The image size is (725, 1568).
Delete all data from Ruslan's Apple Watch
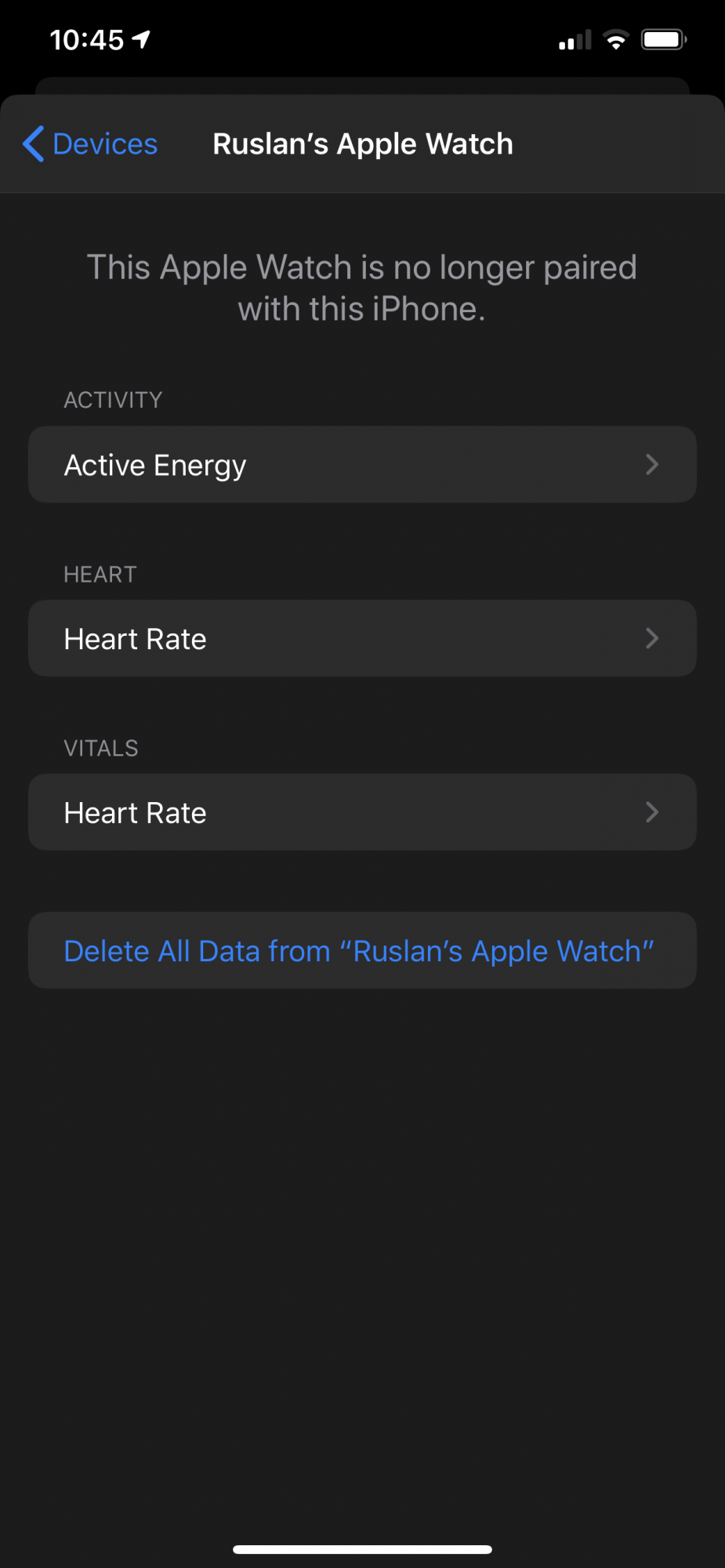coord(359,951)
